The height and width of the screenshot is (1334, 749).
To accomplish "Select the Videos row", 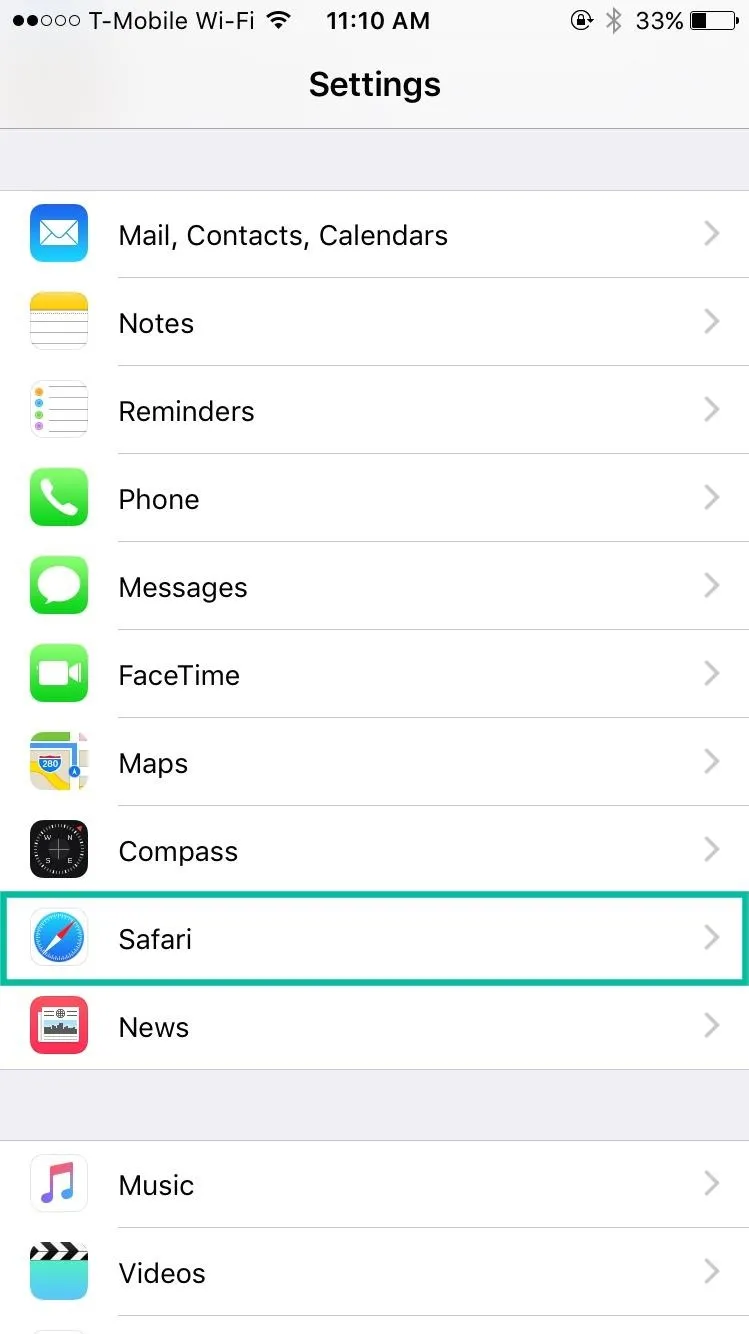I will (374, 1272).
